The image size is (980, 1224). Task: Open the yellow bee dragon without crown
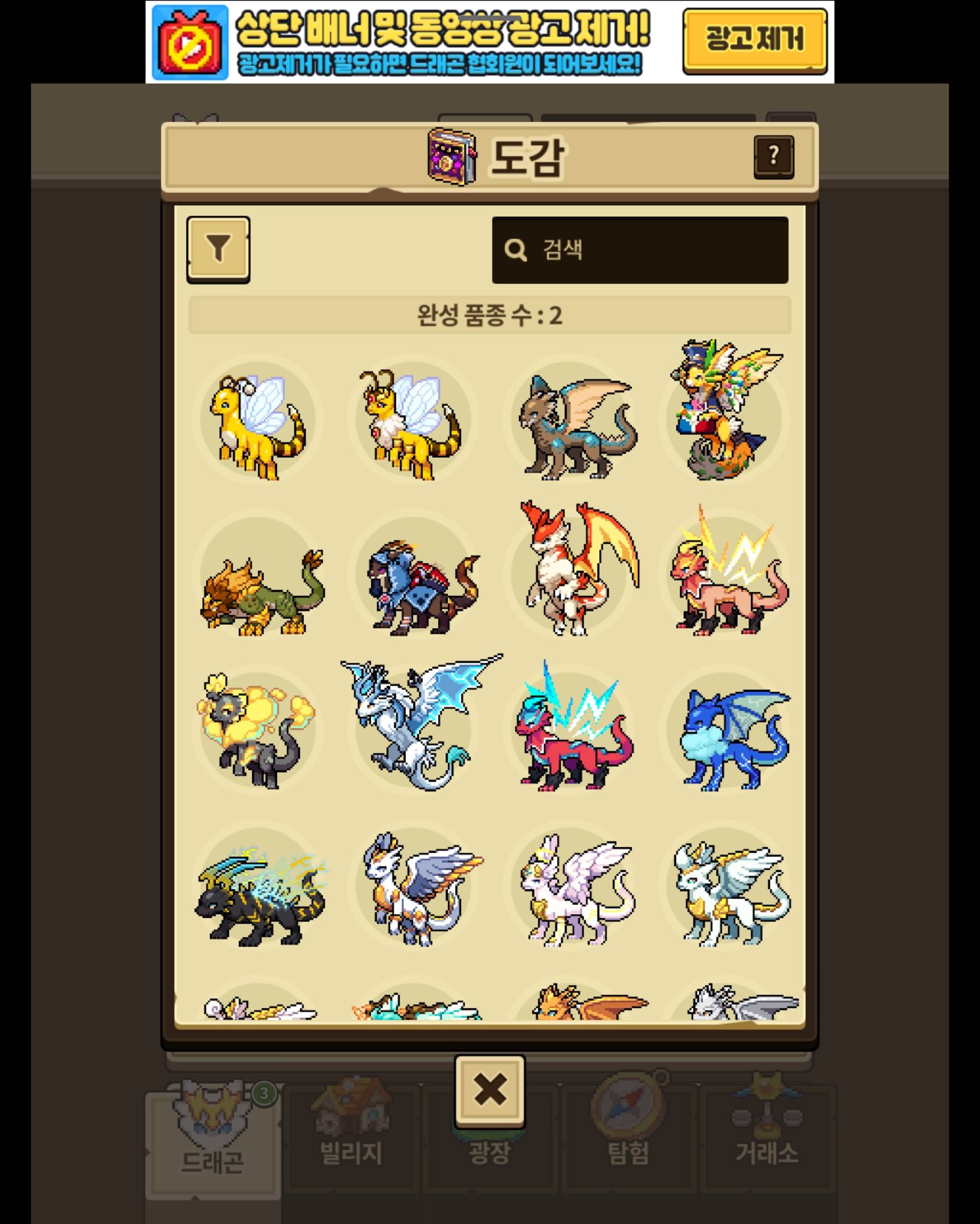(258, 424)
